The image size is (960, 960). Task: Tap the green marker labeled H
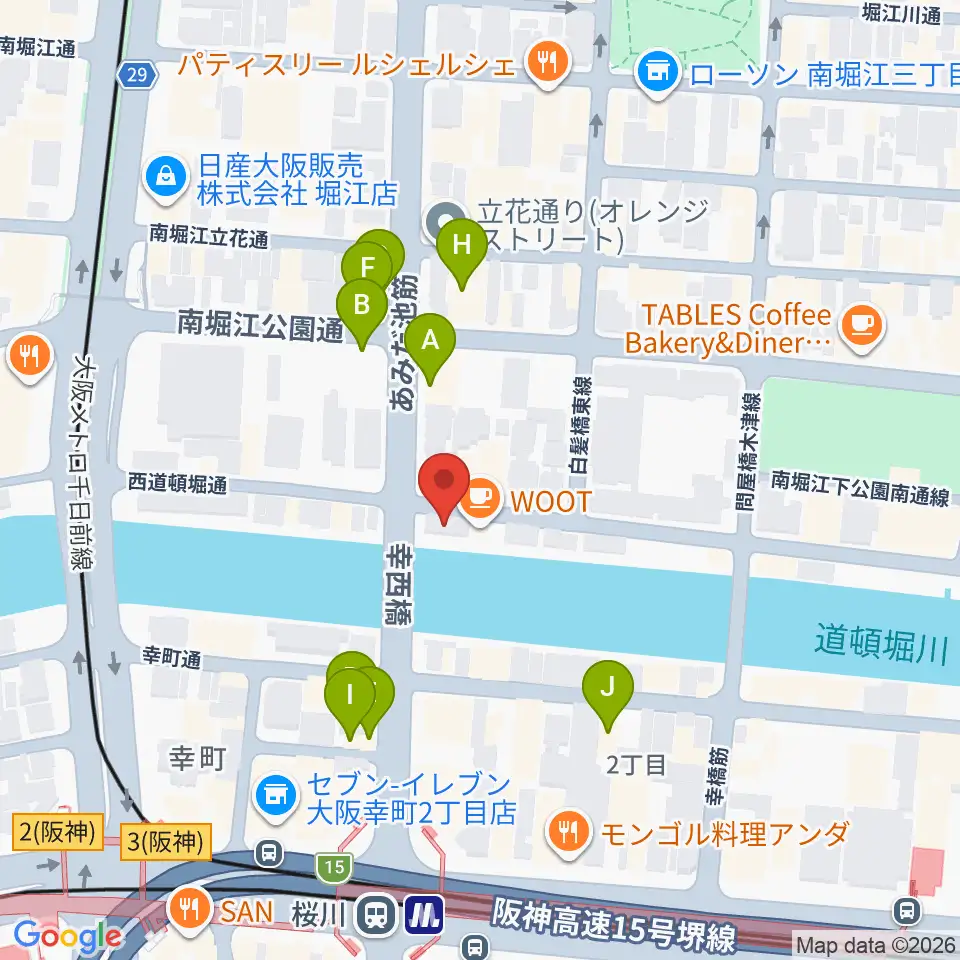(x=462, y=250)
